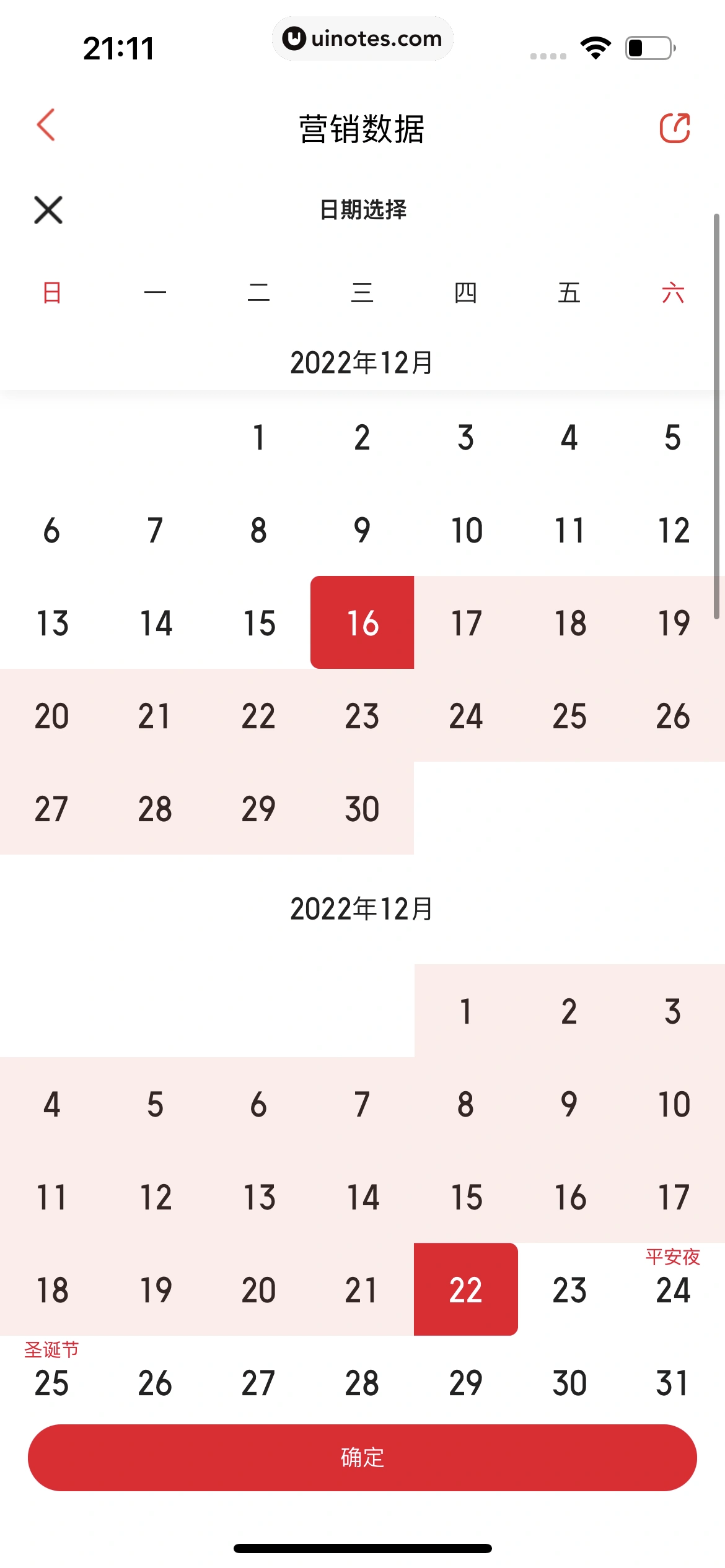Image resolution: width=725 pixels, height=1568 pixels.
Task: Open the share icon in top right corner
Action: tap(675, 129)
